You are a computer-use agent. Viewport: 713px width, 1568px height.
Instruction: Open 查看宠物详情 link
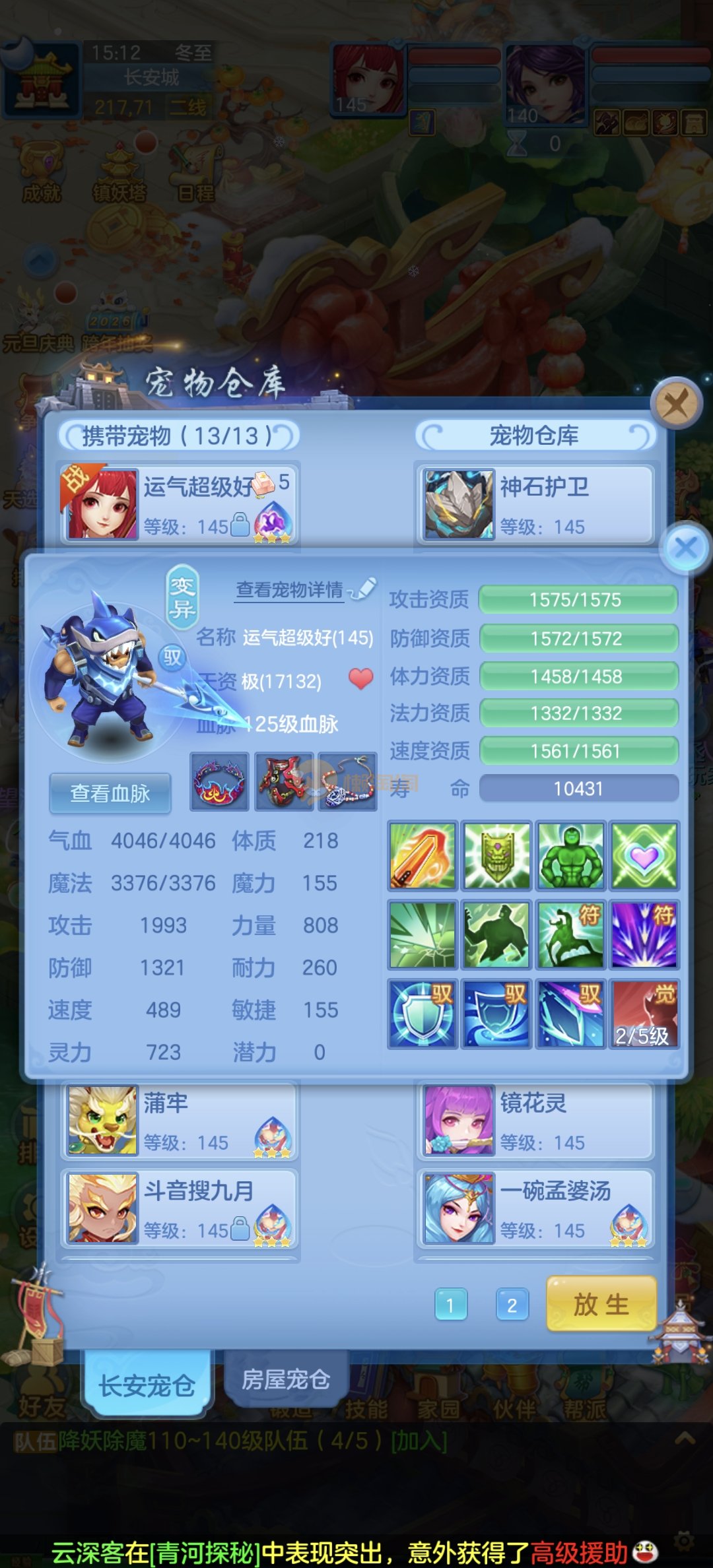[290, 589]
